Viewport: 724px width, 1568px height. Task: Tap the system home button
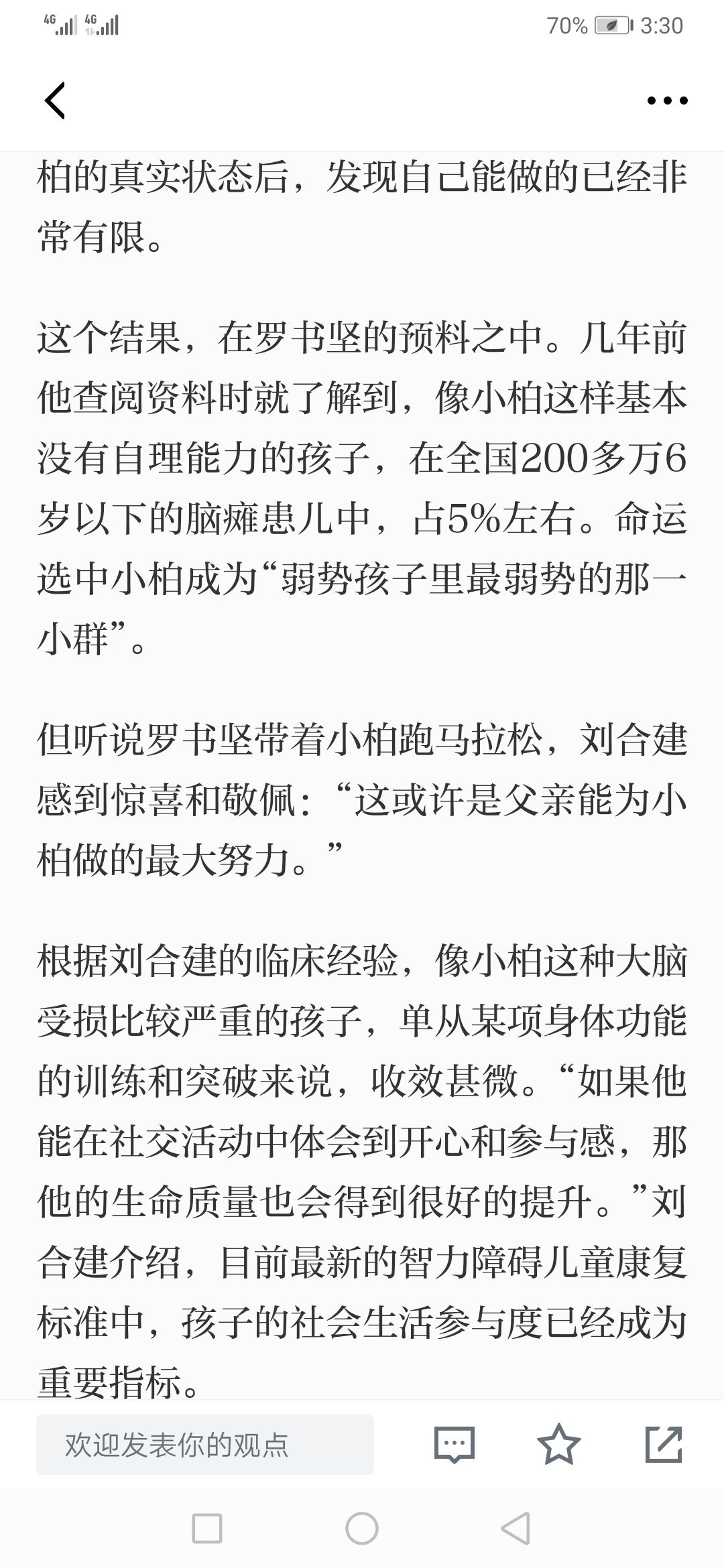(x=362, y=1528)
